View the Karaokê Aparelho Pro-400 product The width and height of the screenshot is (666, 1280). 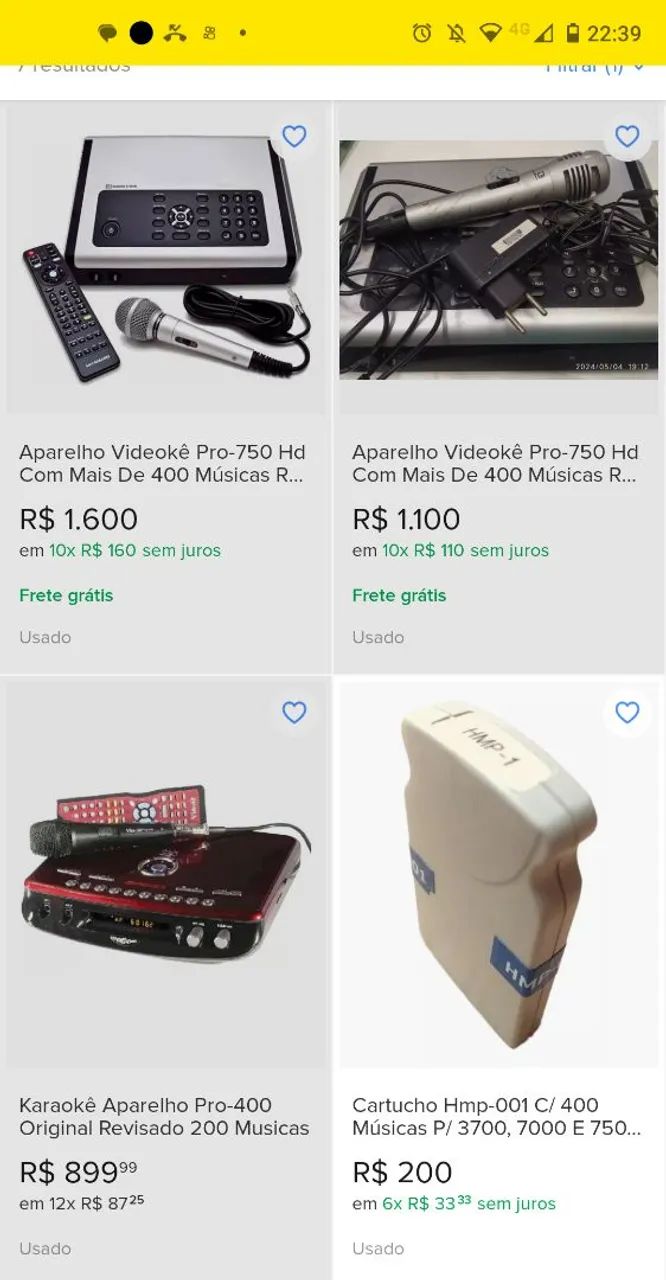click(166, 978)
